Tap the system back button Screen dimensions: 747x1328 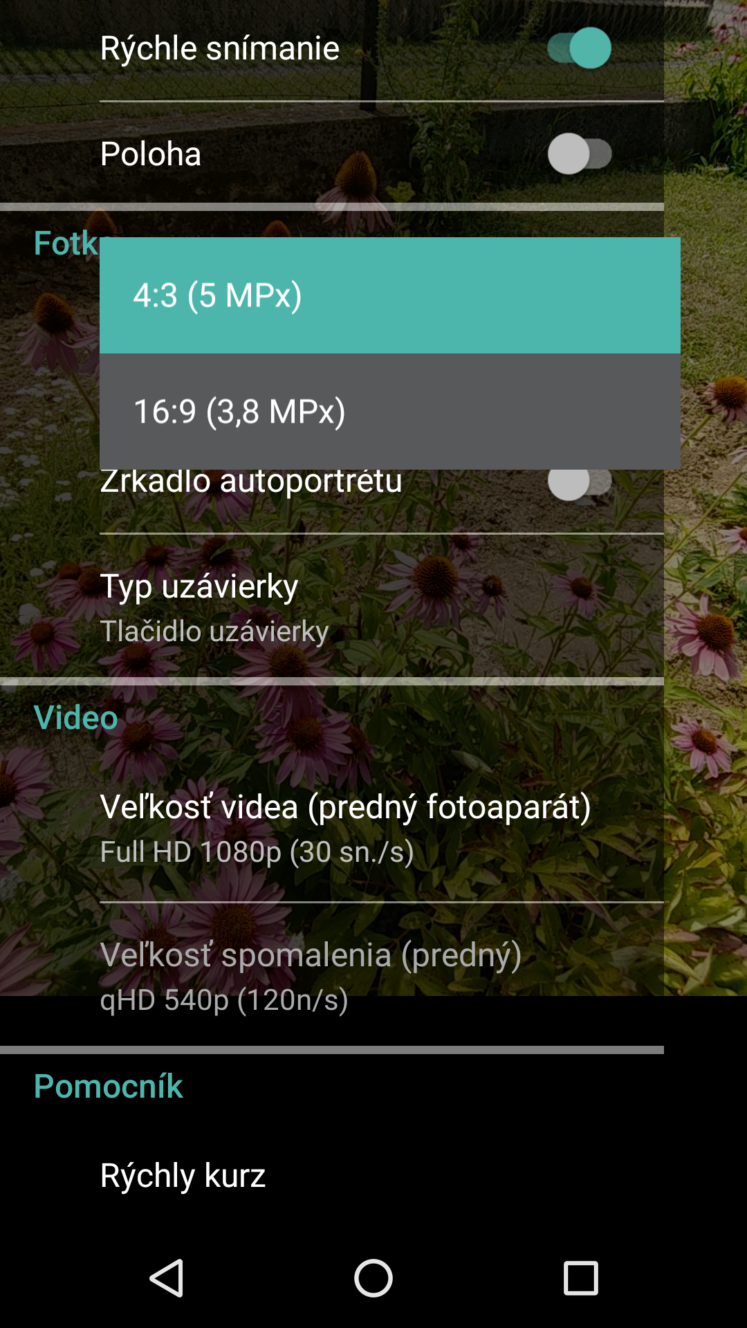point(166,1278)
